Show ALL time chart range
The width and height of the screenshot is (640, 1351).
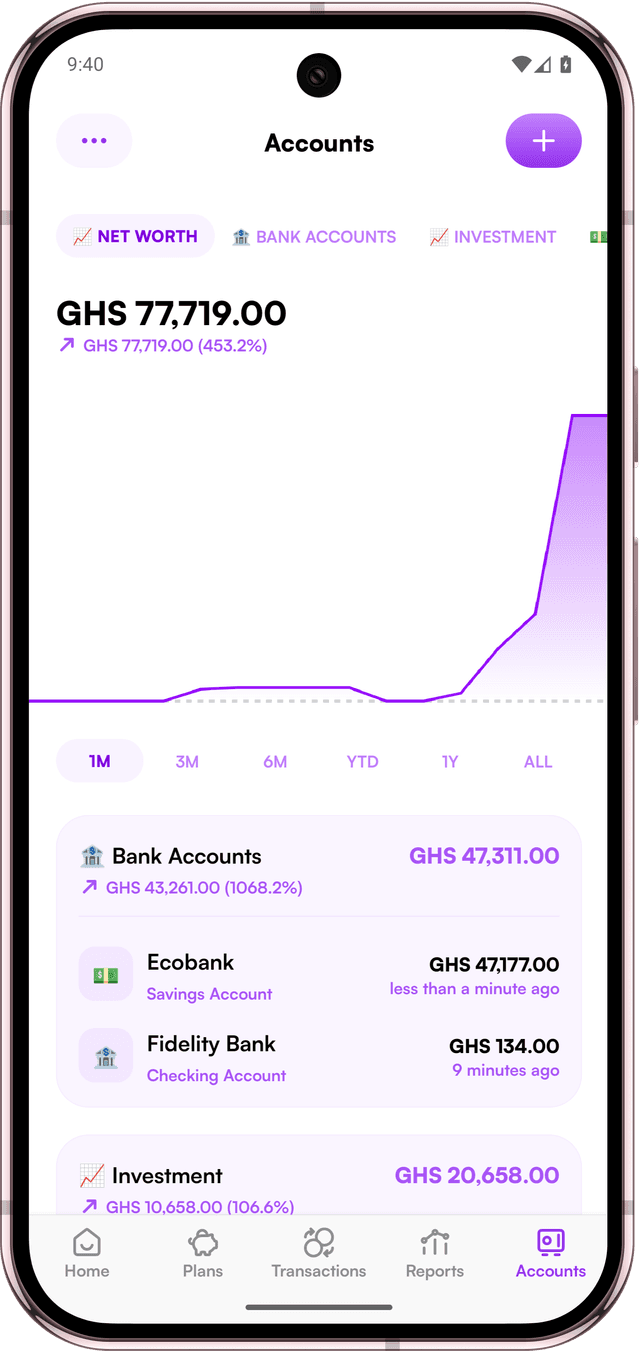pyautogui.click(x=538, y=762)
